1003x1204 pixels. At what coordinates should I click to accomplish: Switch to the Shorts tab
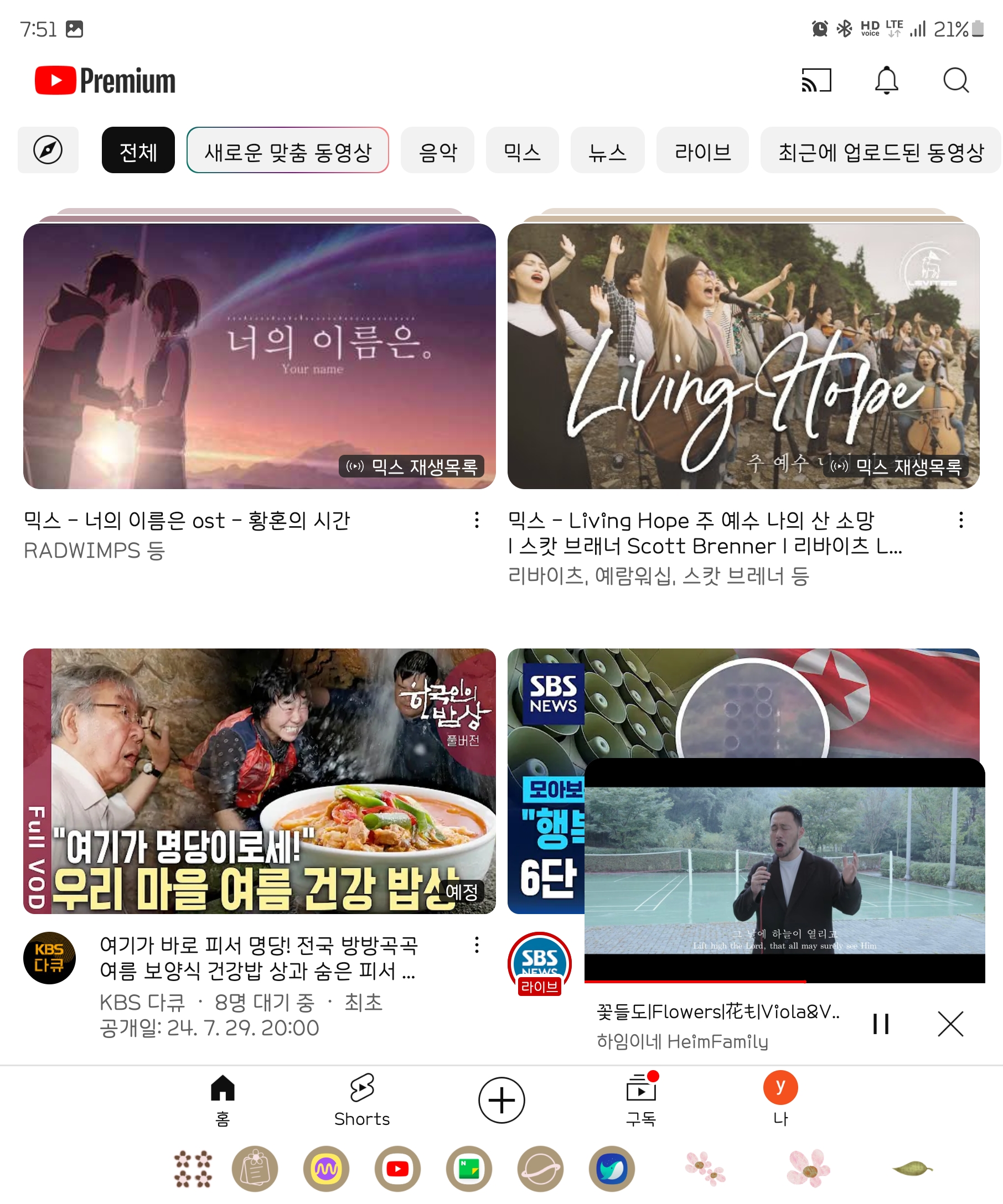tap(362, 1099)
